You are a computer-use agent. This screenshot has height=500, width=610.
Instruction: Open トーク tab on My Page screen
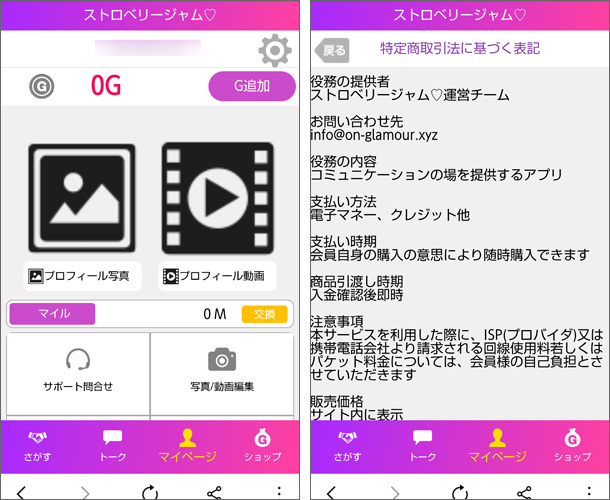coord(113,445)
